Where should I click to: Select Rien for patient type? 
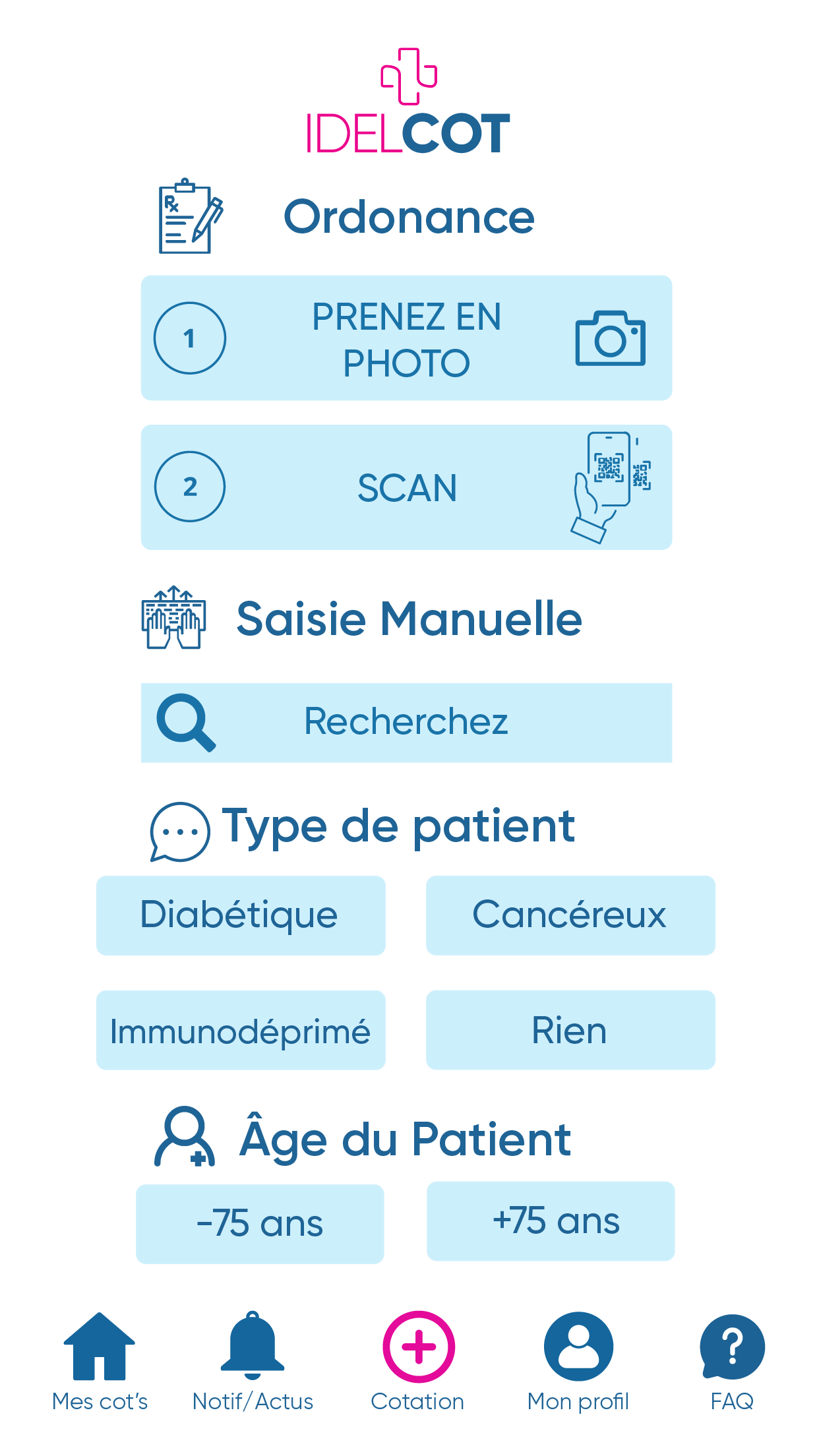[570, 1030]
